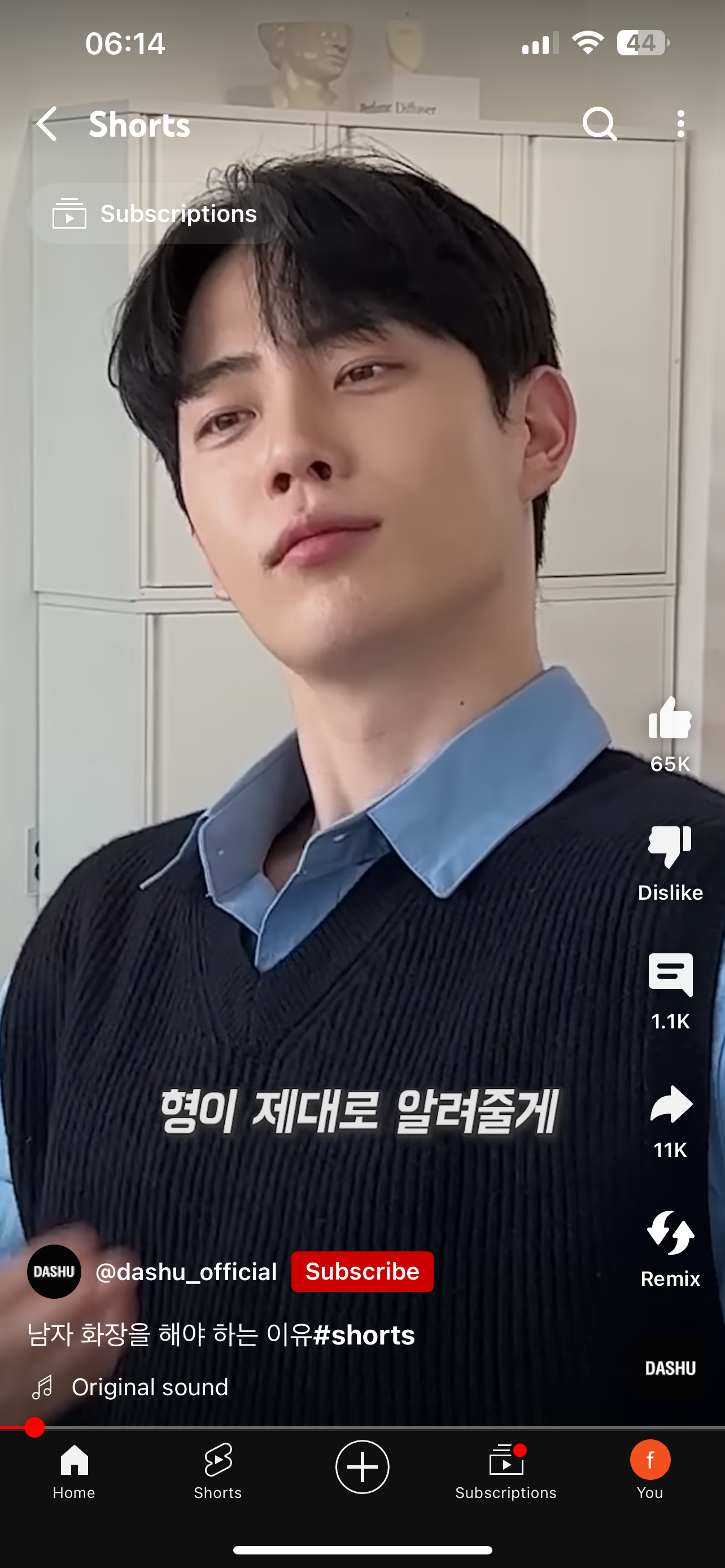Share this Short

[x=670, y=1104]
